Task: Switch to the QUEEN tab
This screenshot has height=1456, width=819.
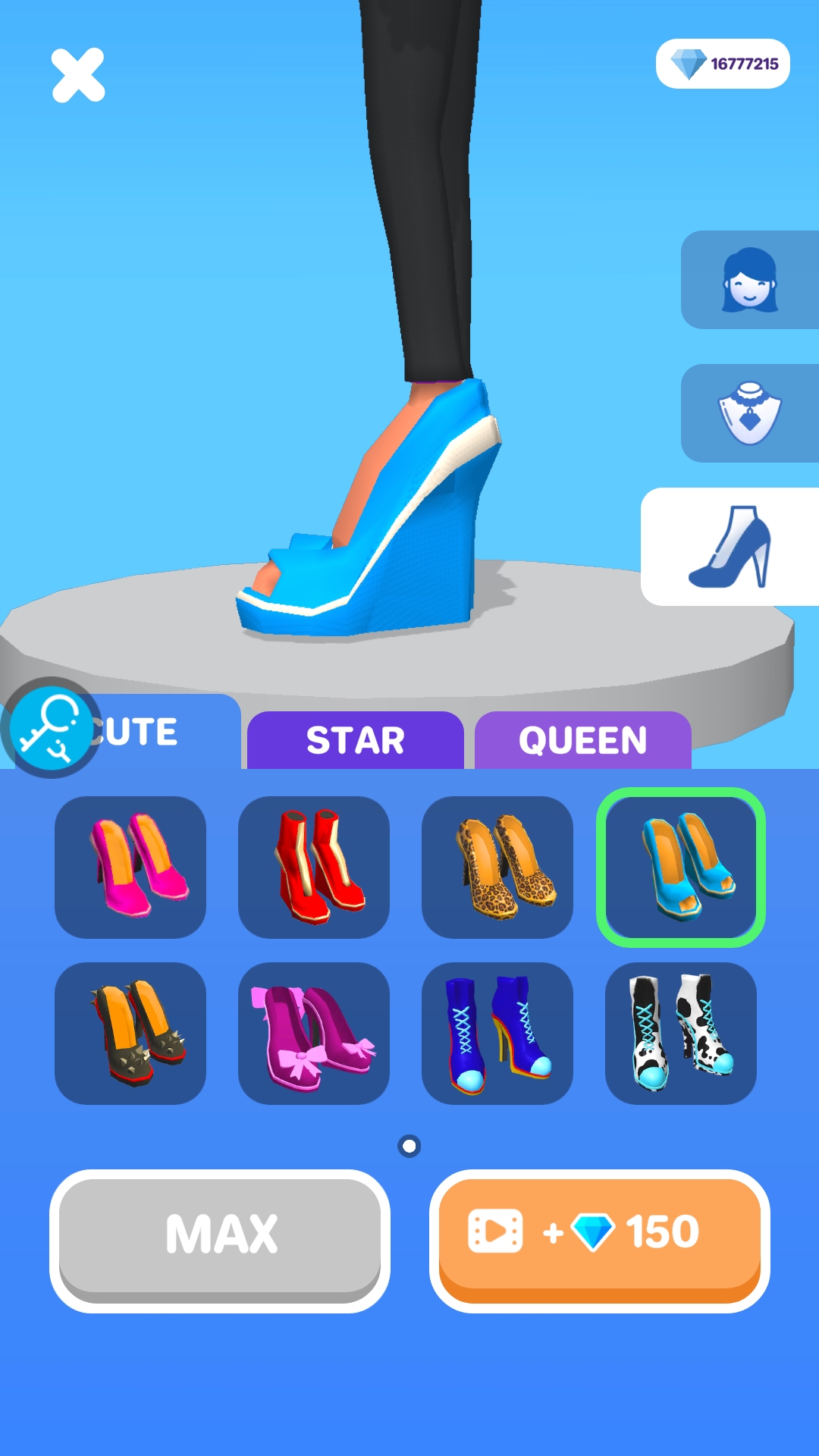Action: point(582,740)
